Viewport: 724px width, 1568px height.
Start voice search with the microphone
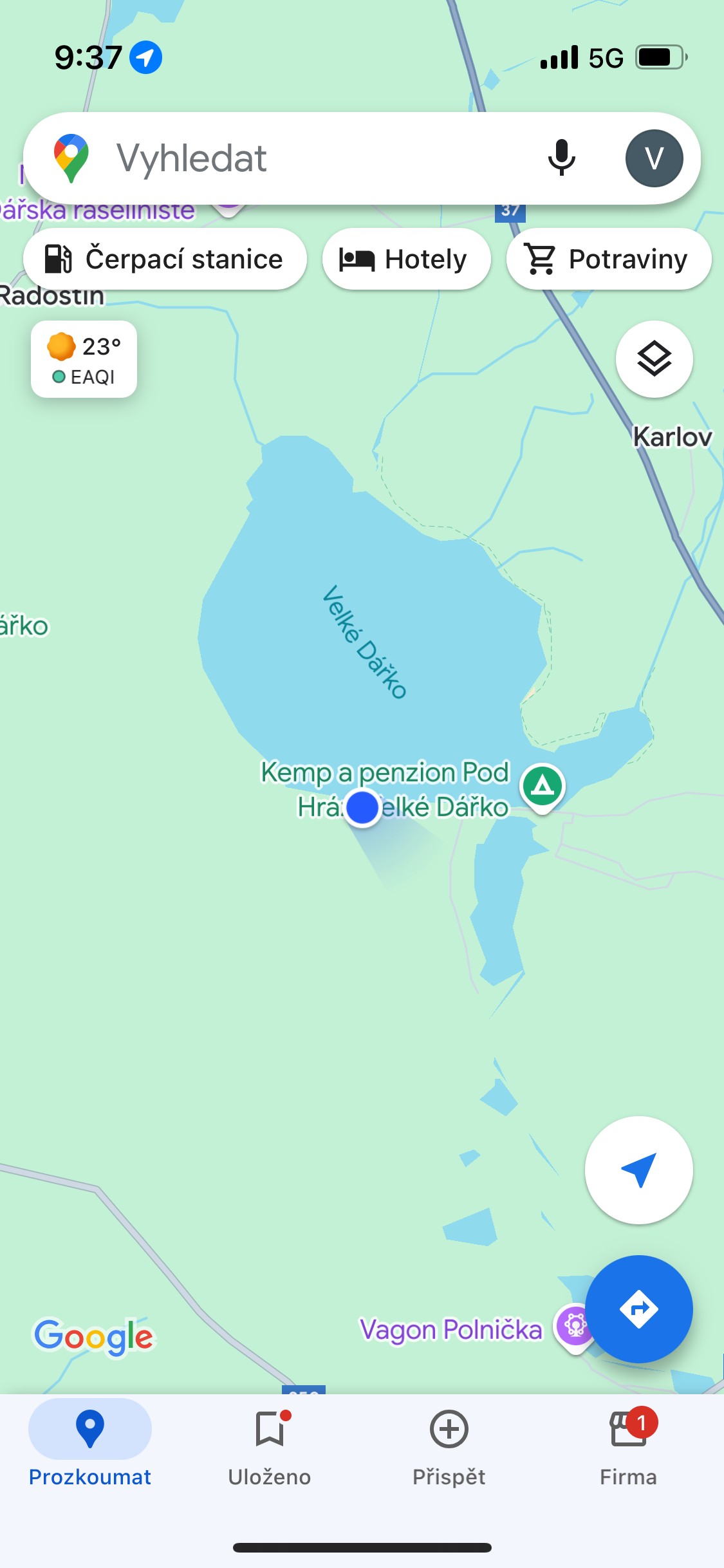click(561, 158)
